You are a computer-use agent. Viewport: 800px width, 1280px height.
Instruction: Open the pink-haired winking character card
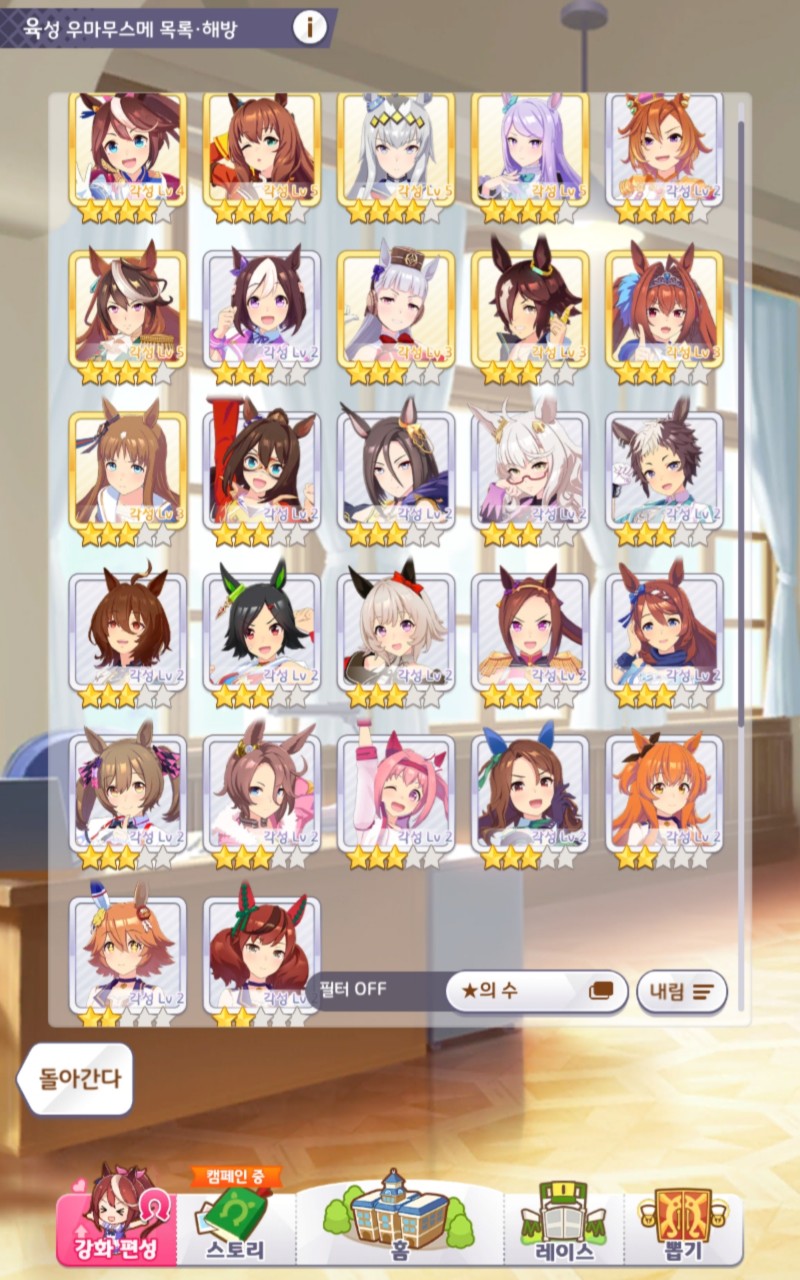396,793
